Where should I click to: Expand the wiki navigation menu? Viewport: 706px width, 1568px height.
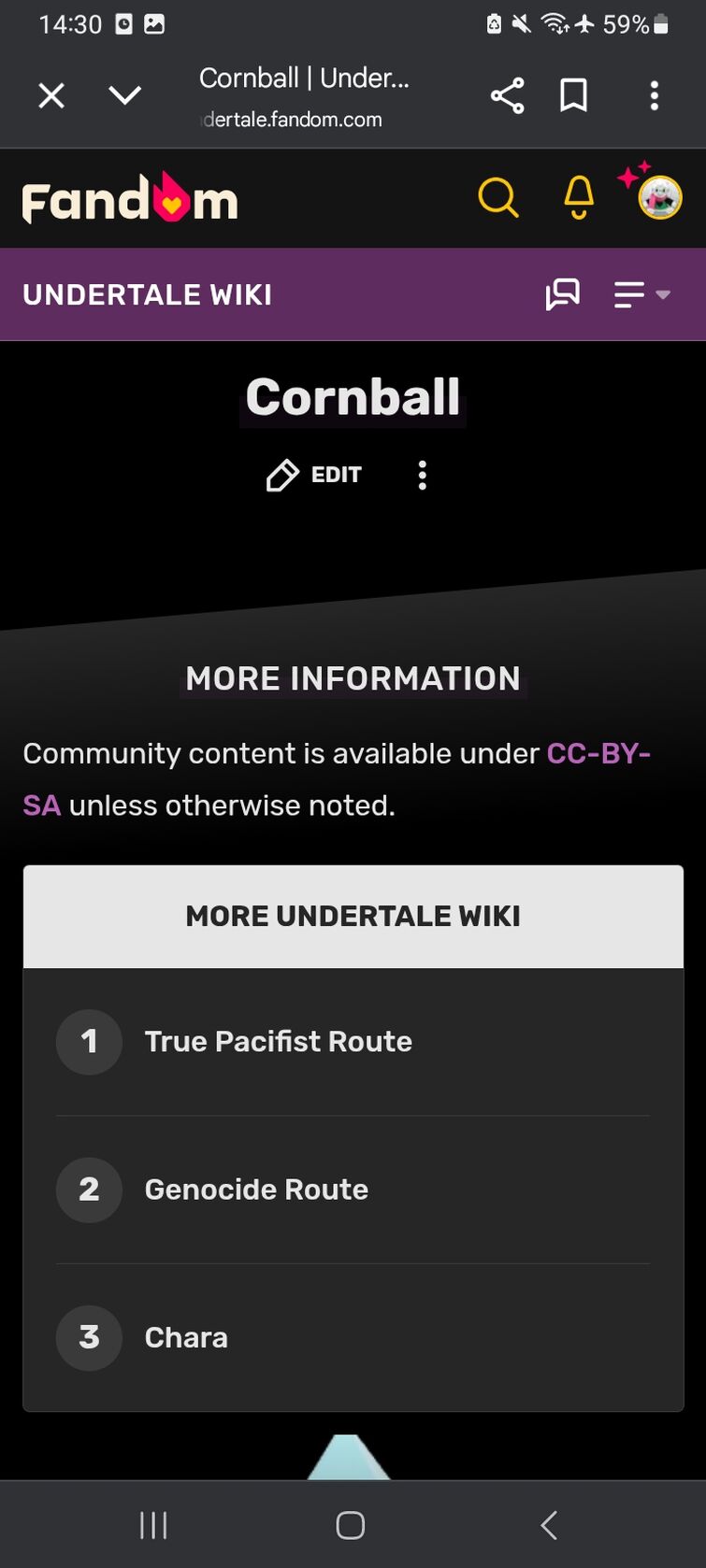pyautogui.click(x=641, y=294)
